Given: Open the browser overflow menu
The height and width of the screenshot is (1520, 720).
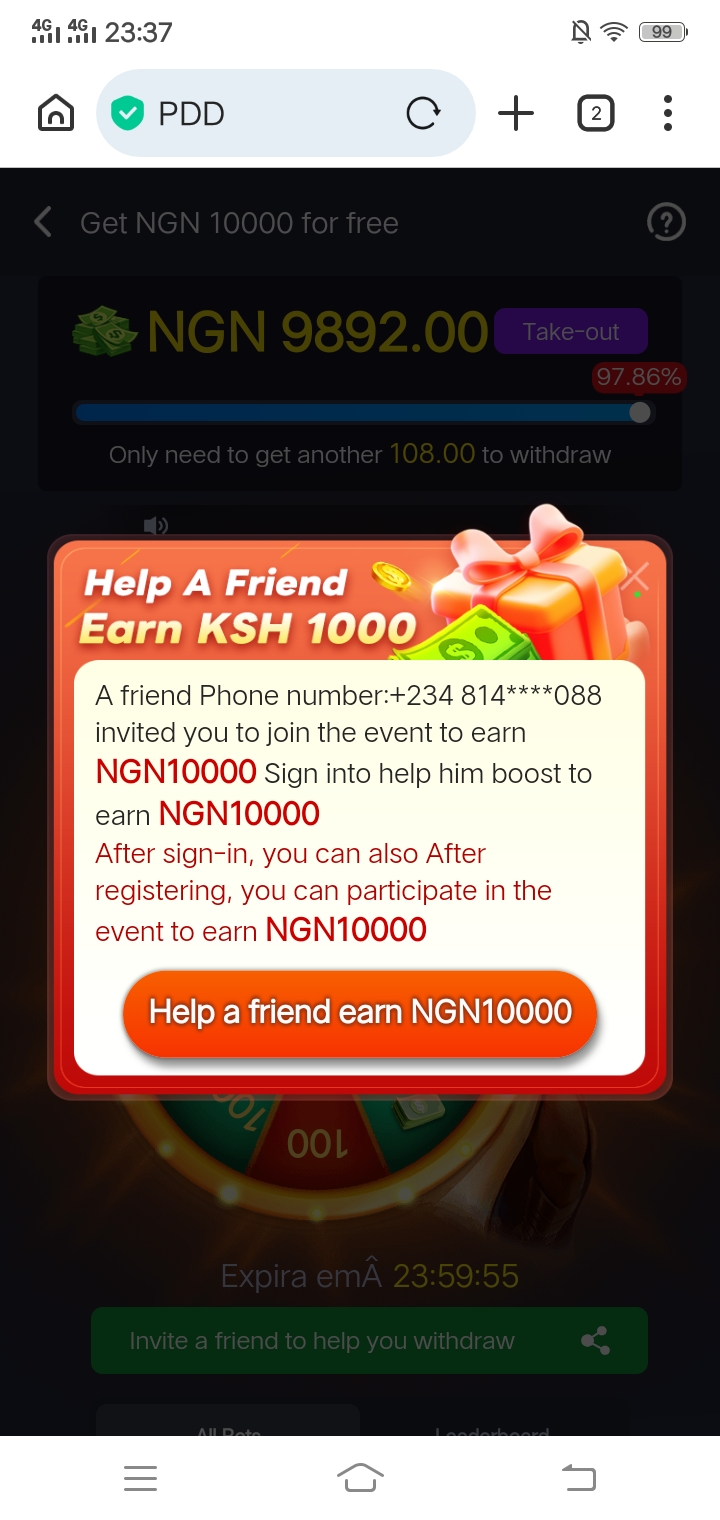Looking at the screenshot, I should [x=667, y=113].
